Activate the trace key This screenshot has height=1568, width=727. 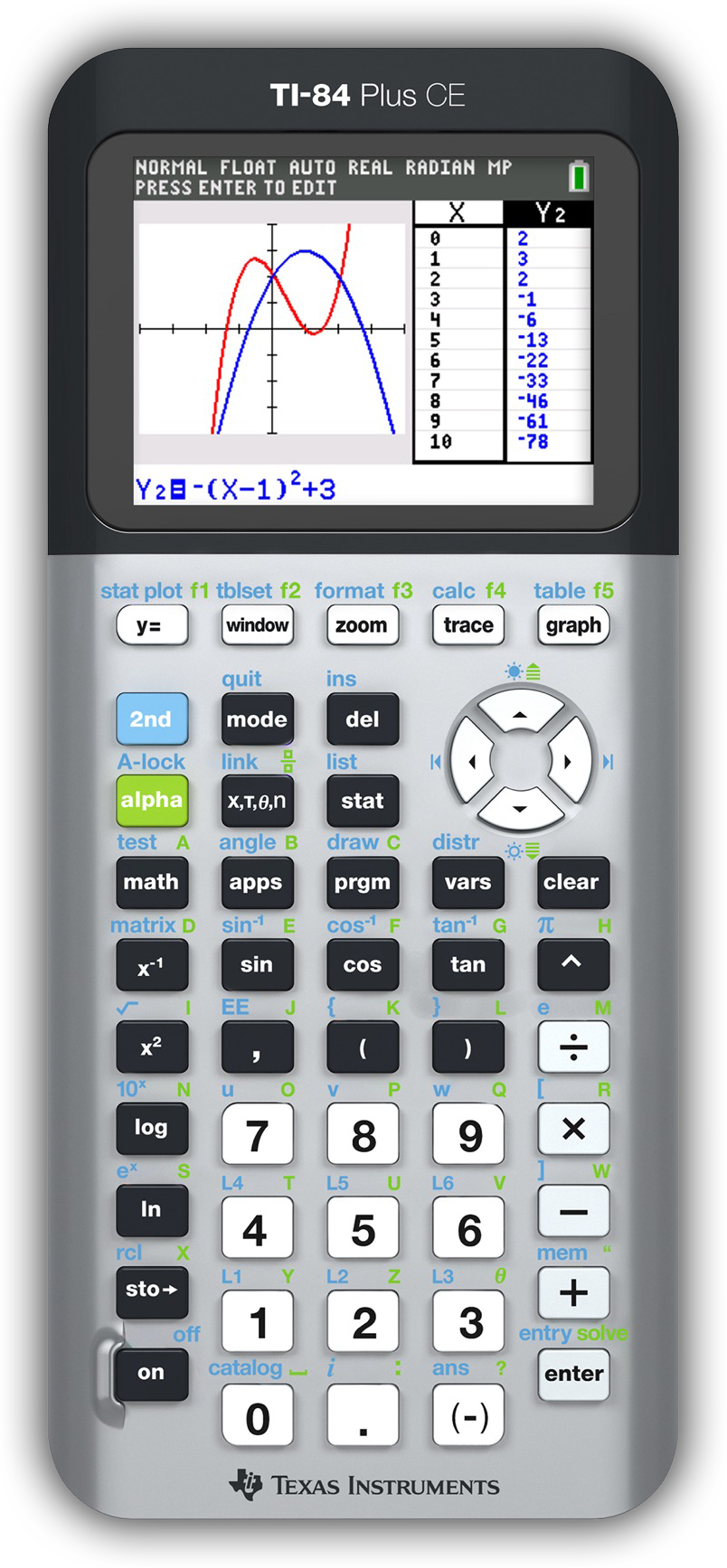click(x=467, y=625)
